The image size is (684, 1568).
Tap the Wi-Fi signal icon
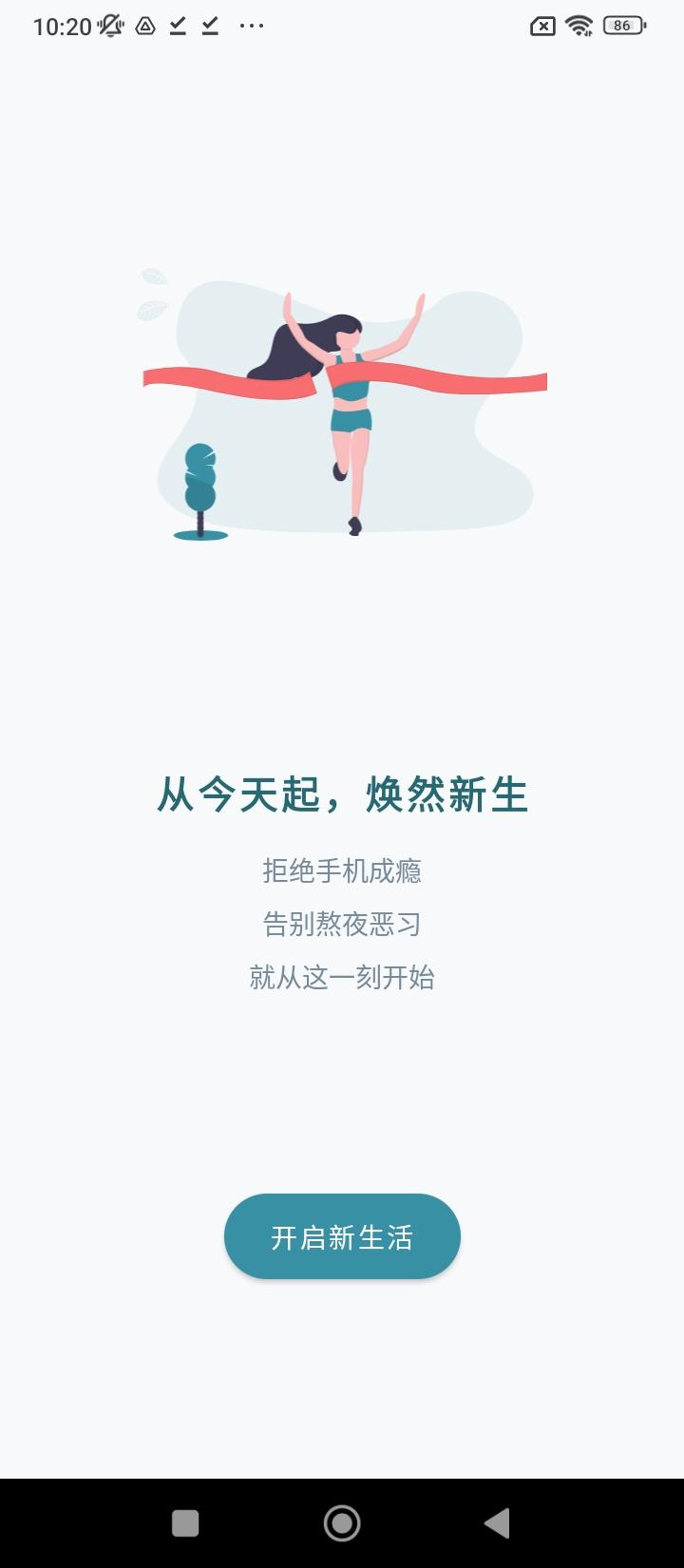point(580,26)
